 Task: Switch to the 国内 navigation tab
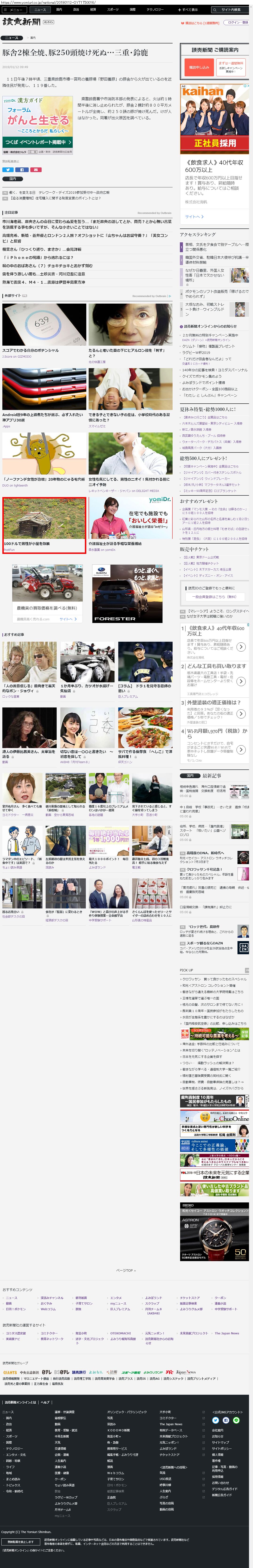tap(59, 10)
